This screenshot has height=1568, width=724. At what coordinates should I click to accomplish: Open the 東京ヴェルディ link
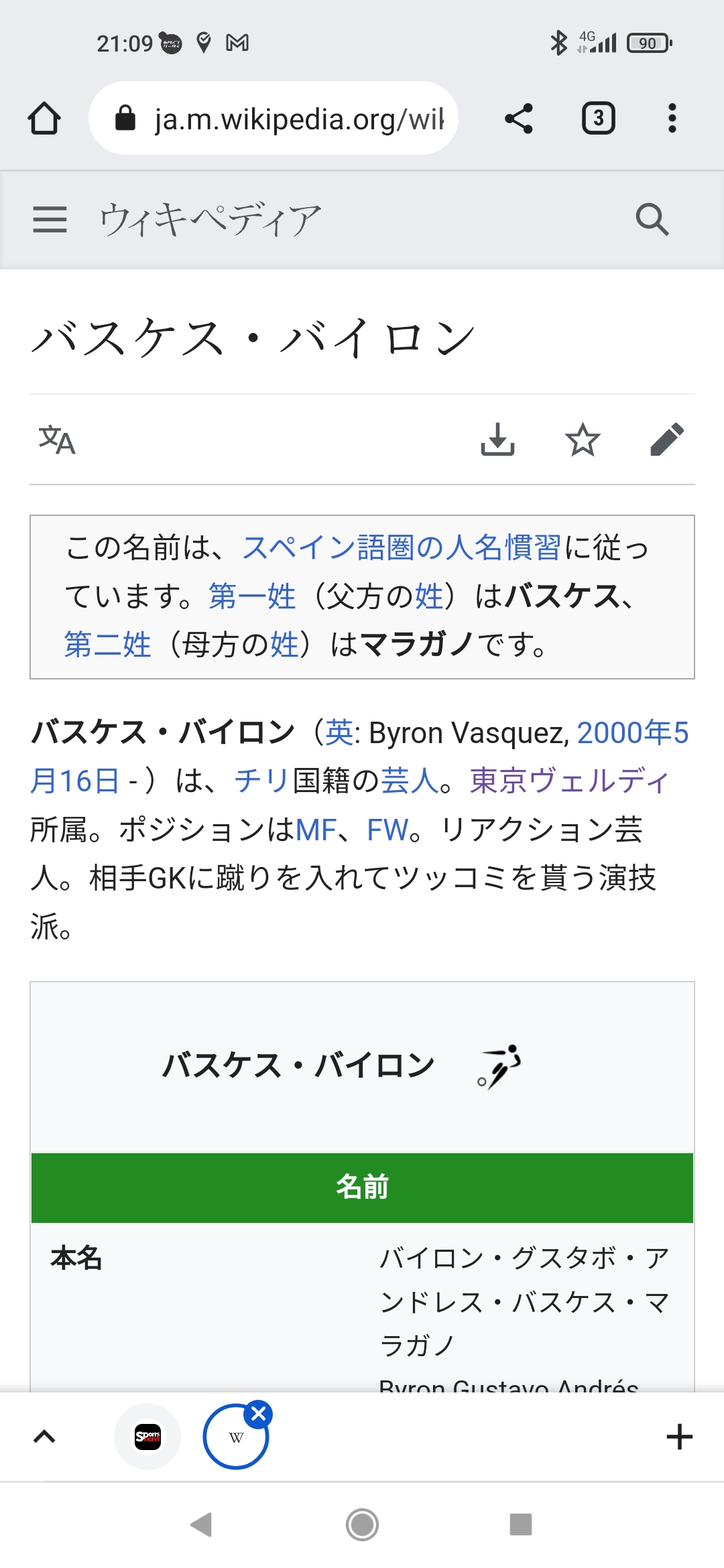tap(570, 781)
